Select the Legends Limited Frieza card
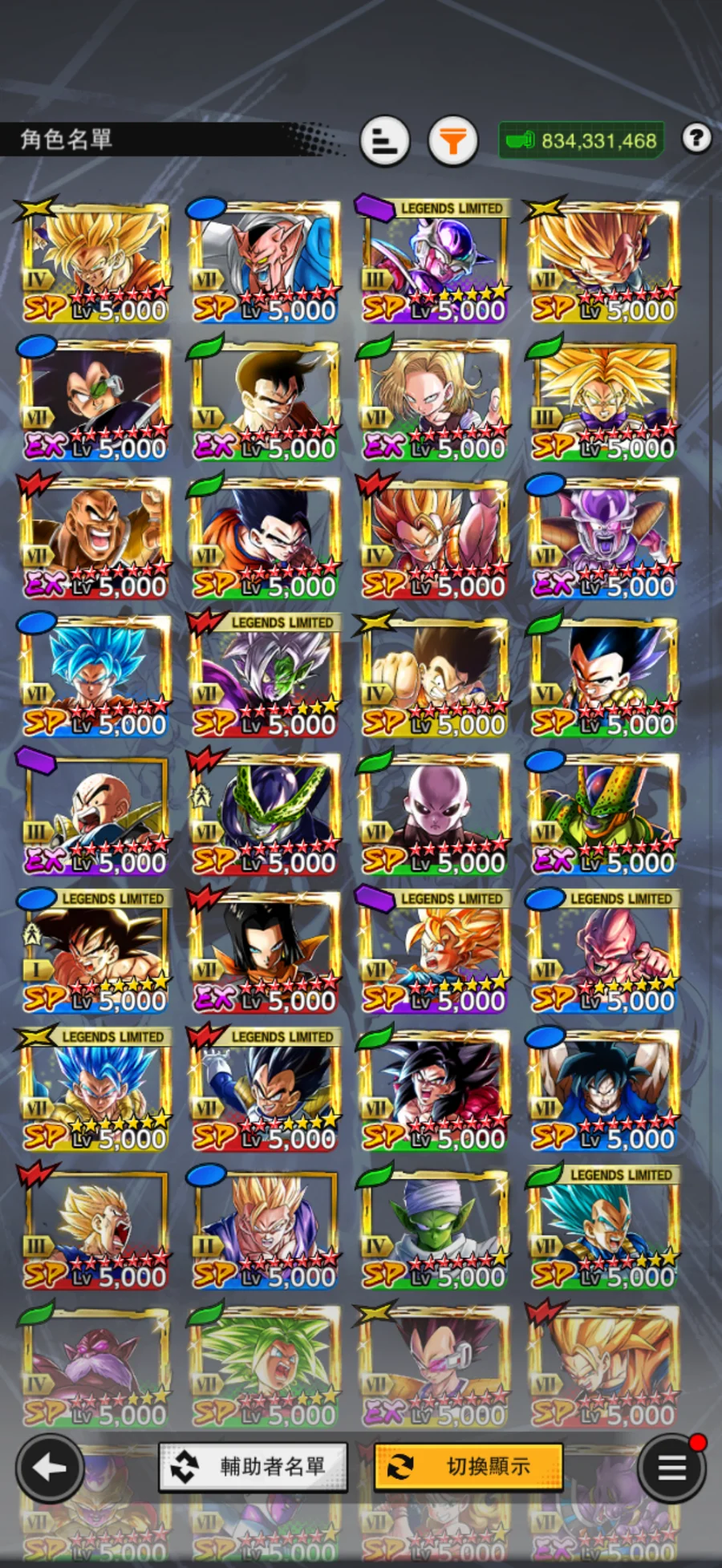This screenshot has height=1568, width=722. (x=435, y=261)
